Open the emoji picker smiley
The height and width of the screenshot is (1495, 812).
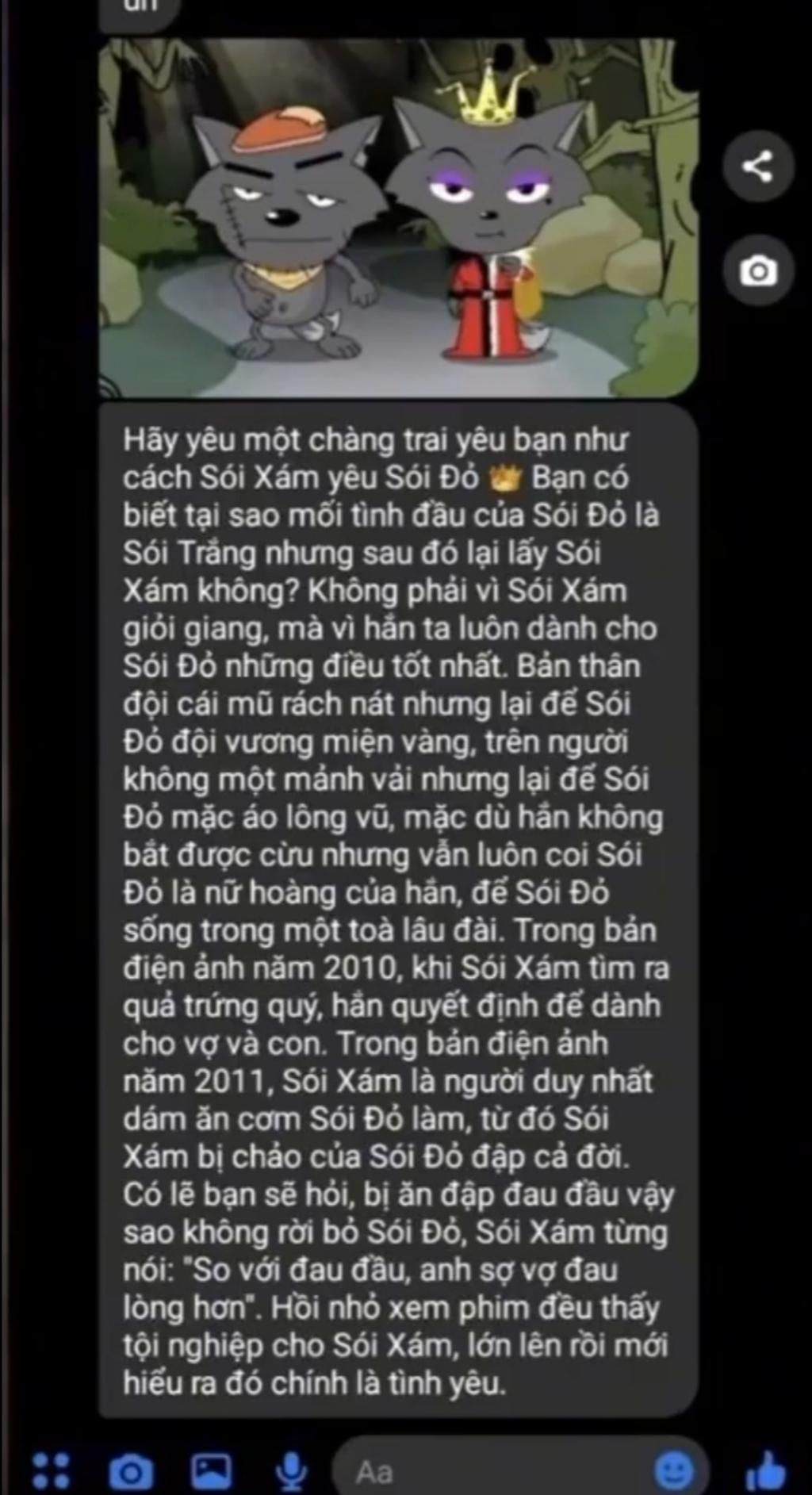[673, 1470]
